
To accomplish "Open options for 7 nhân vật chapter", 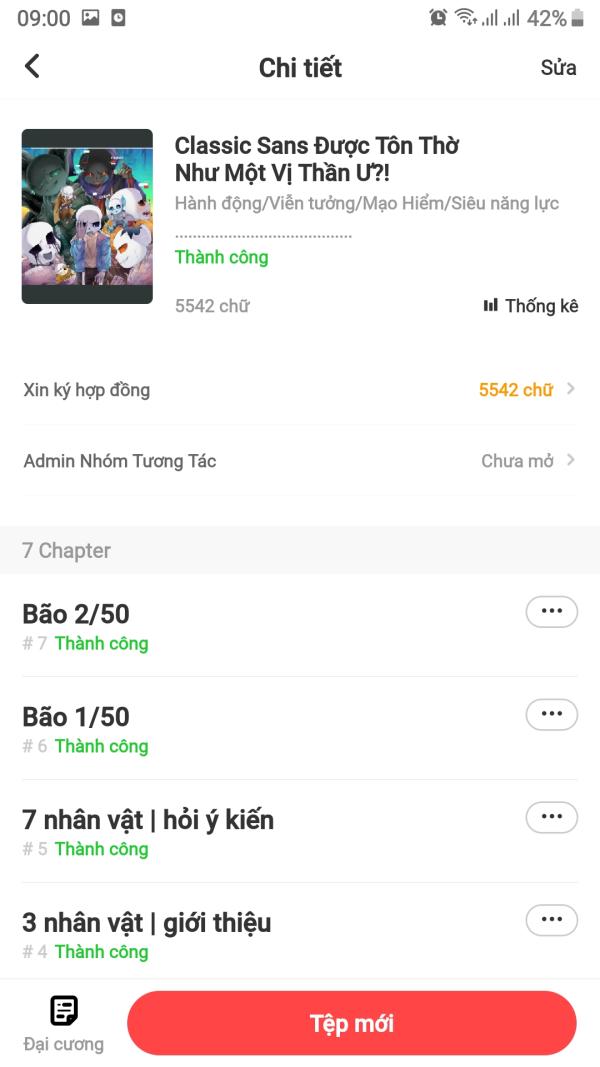I will click(551, 817).
